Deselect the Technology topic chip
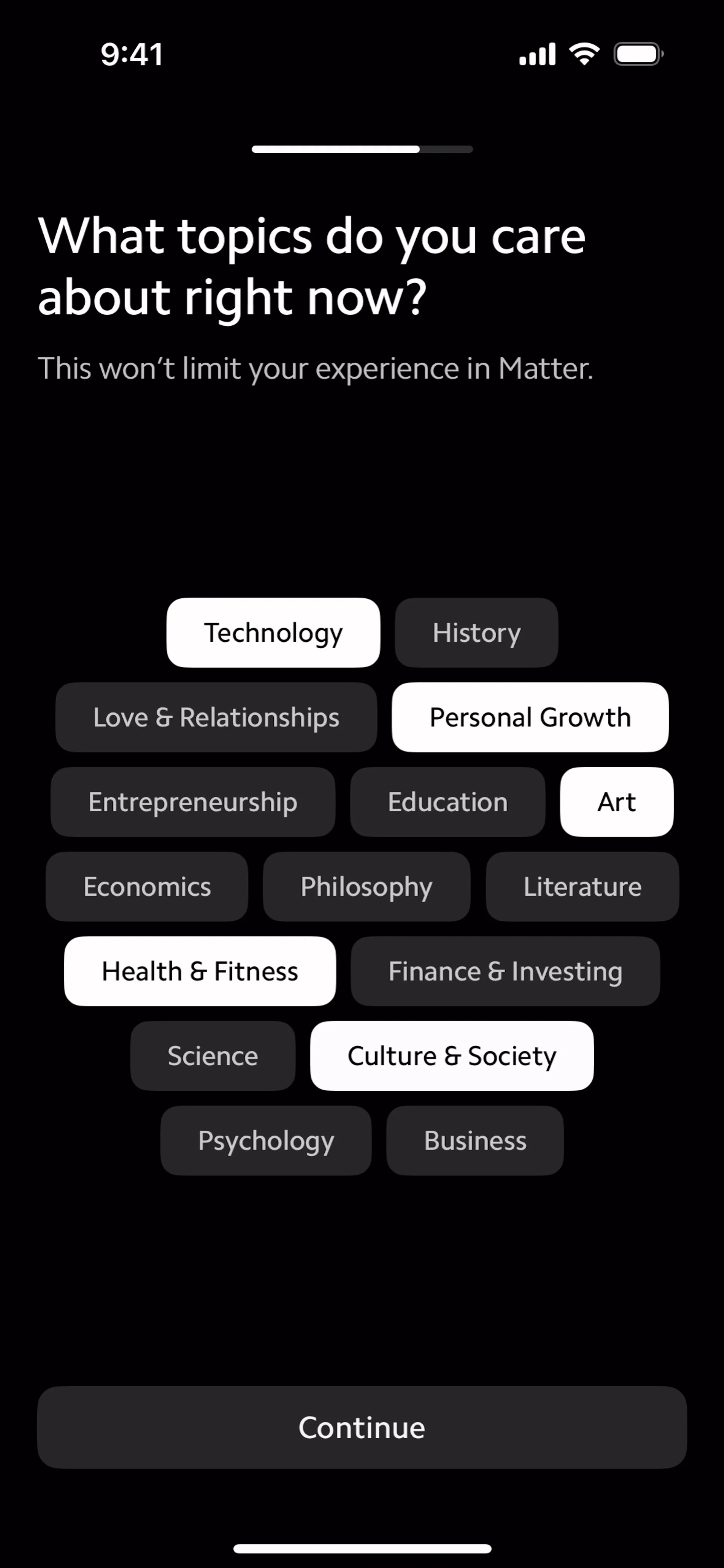 pyautogui.click(x=273, y=632)
